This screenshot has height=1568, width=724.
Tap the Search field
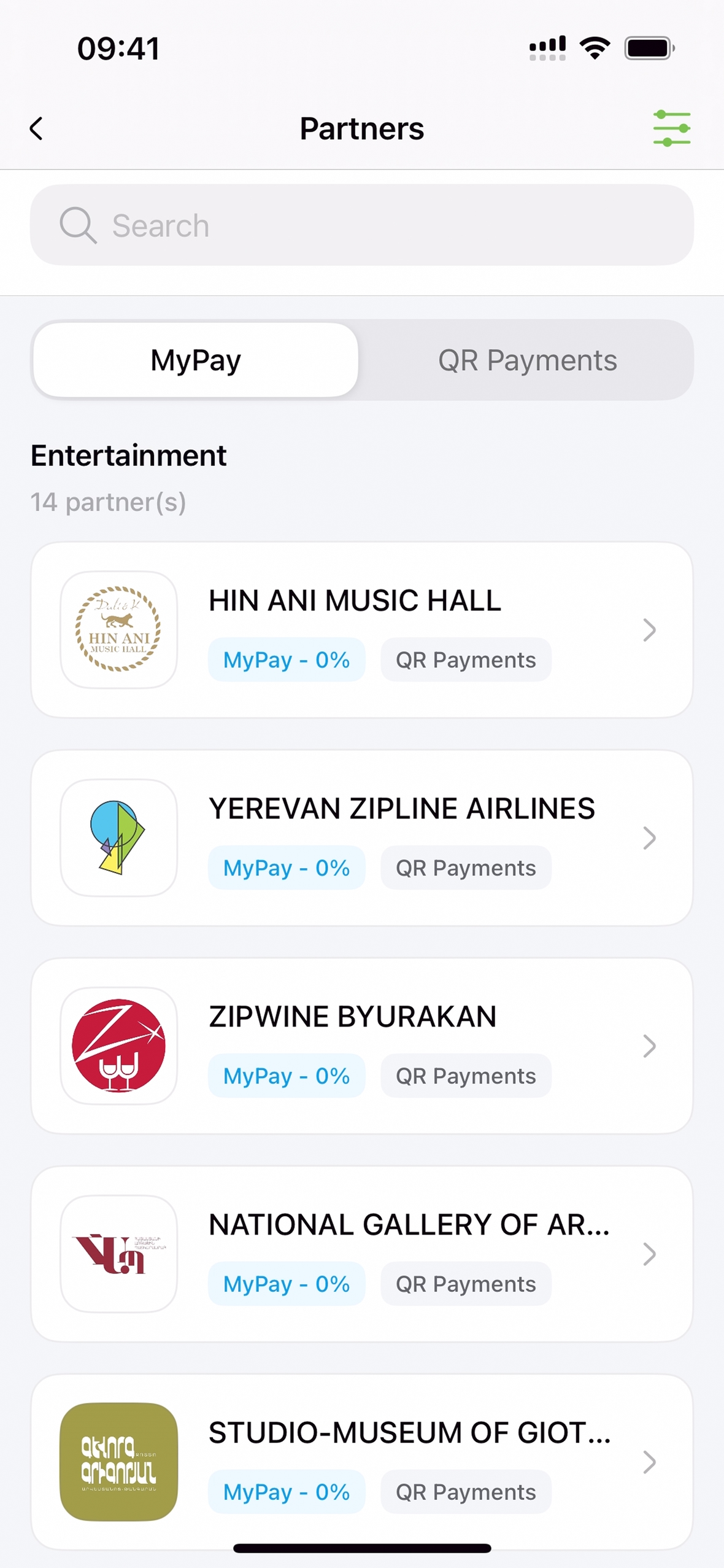[x=362, y=225]
